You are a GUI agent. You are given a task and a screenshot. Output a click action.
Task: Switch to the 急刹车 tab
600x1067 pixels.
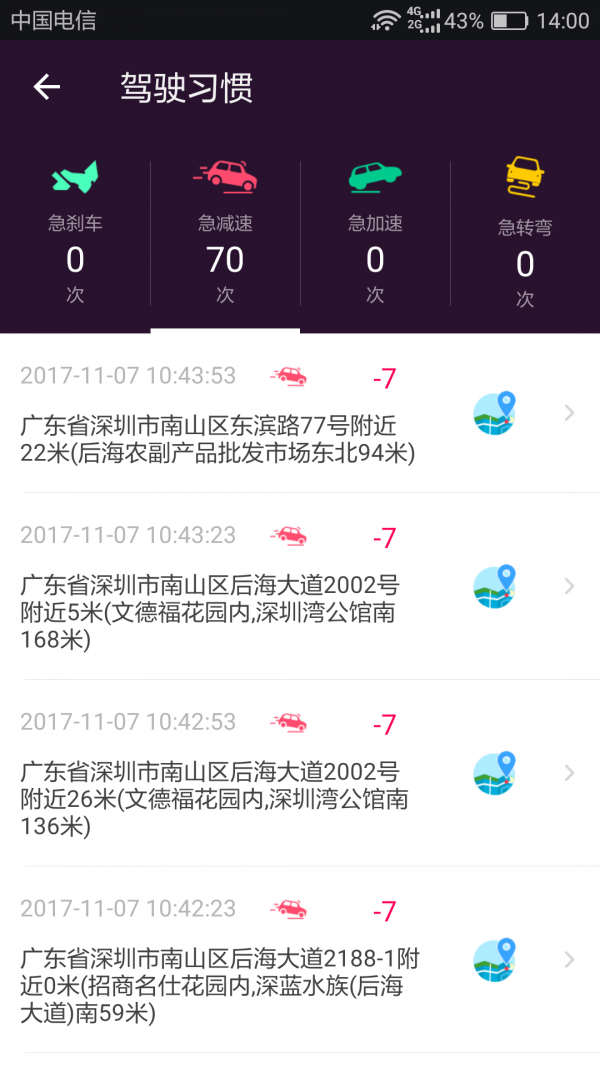[75, 233]
